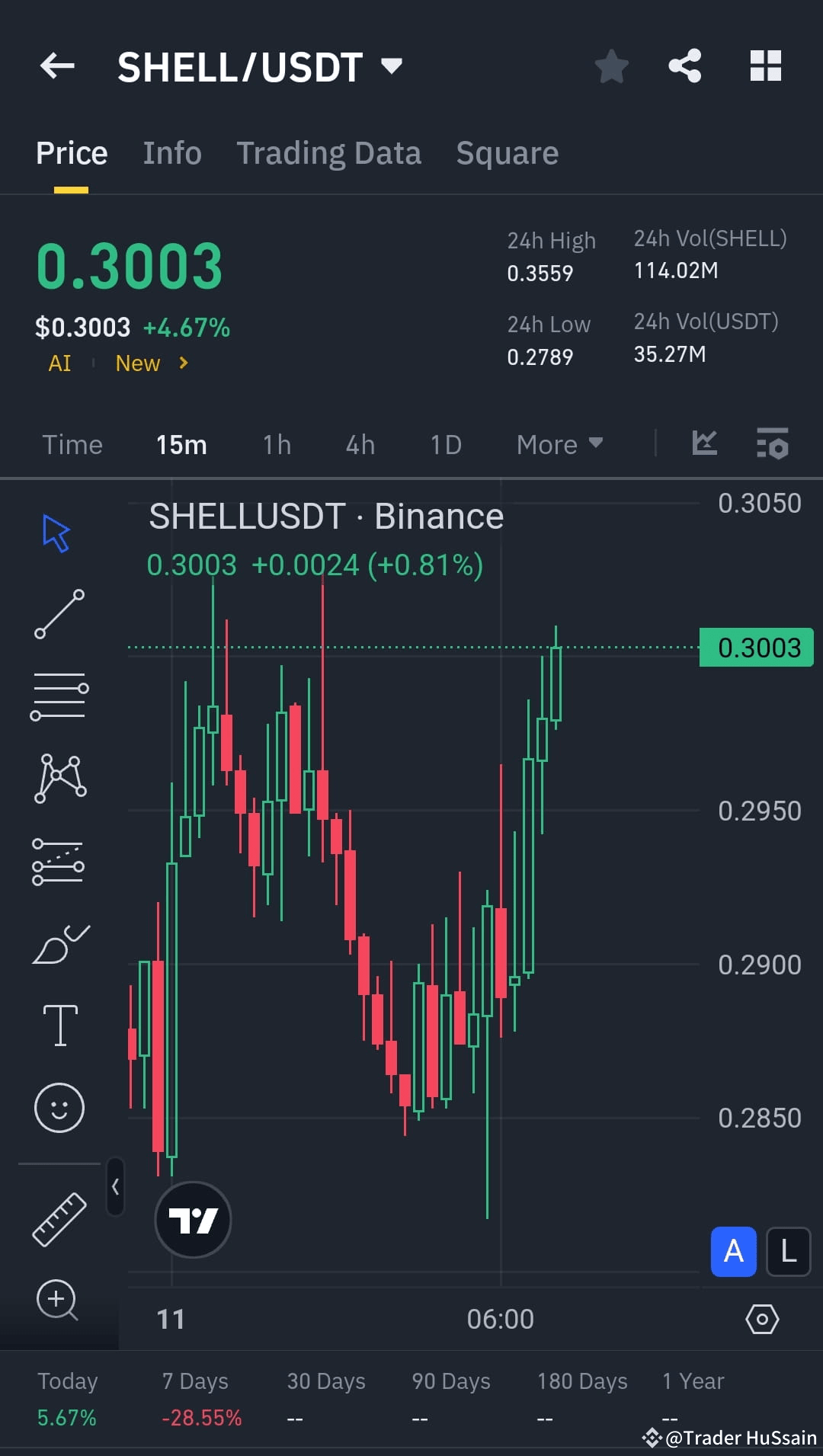Switch chart to line mode

704,443
